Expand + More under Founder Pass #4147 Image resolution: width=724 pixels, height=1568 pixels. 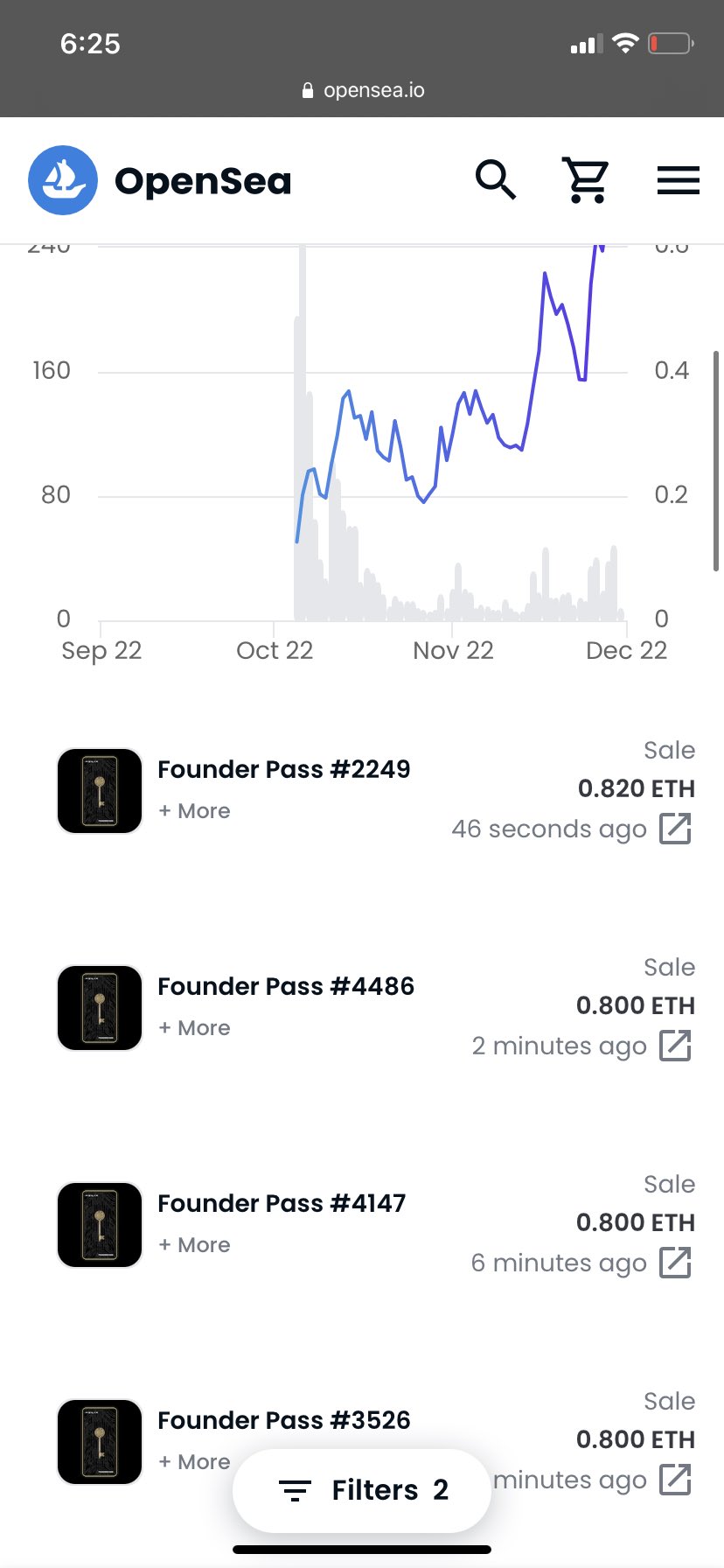pos(194,1245)
